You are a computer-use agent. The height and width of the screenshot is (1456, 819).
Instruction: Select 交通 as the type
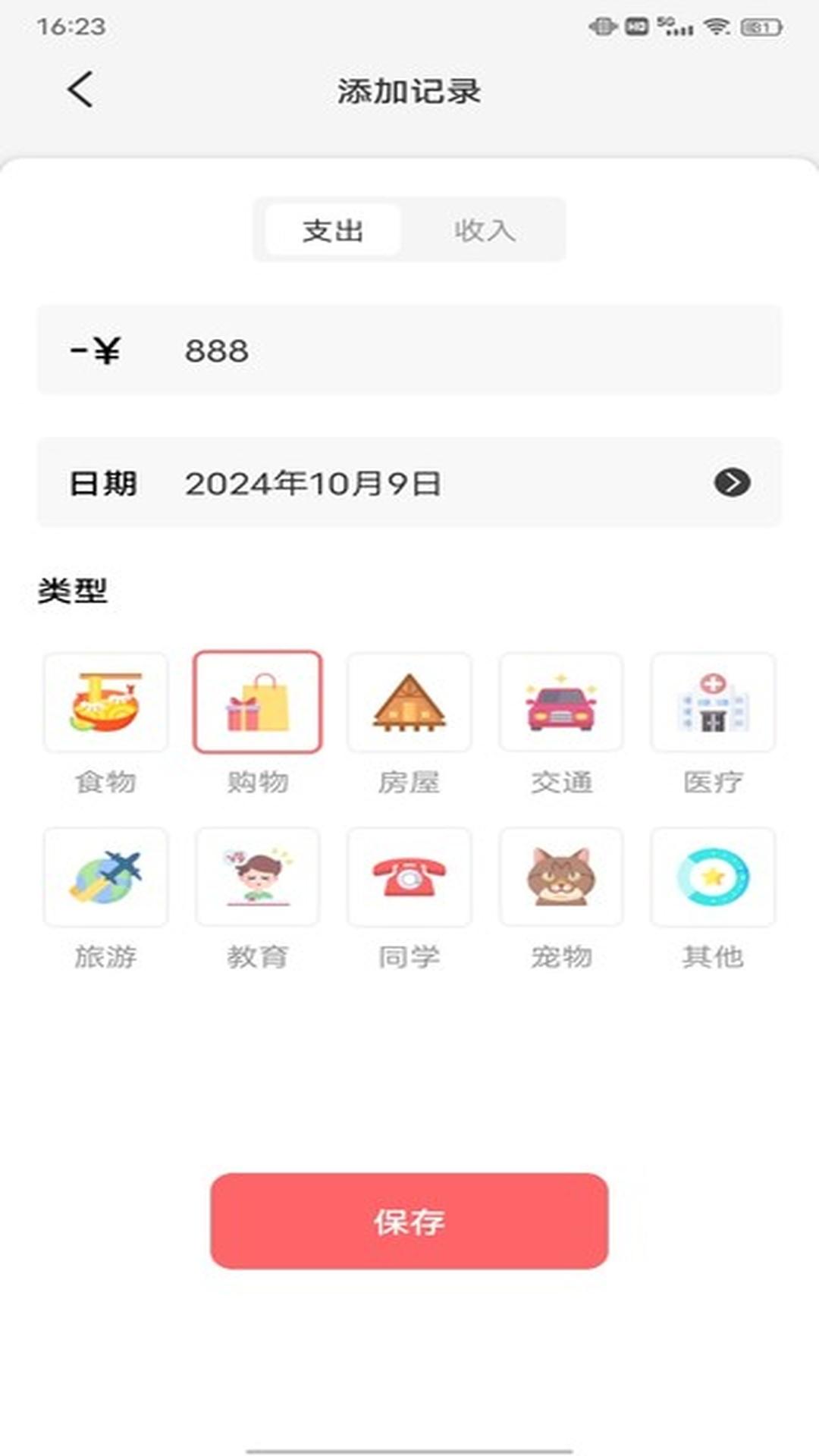pos(561,702)
